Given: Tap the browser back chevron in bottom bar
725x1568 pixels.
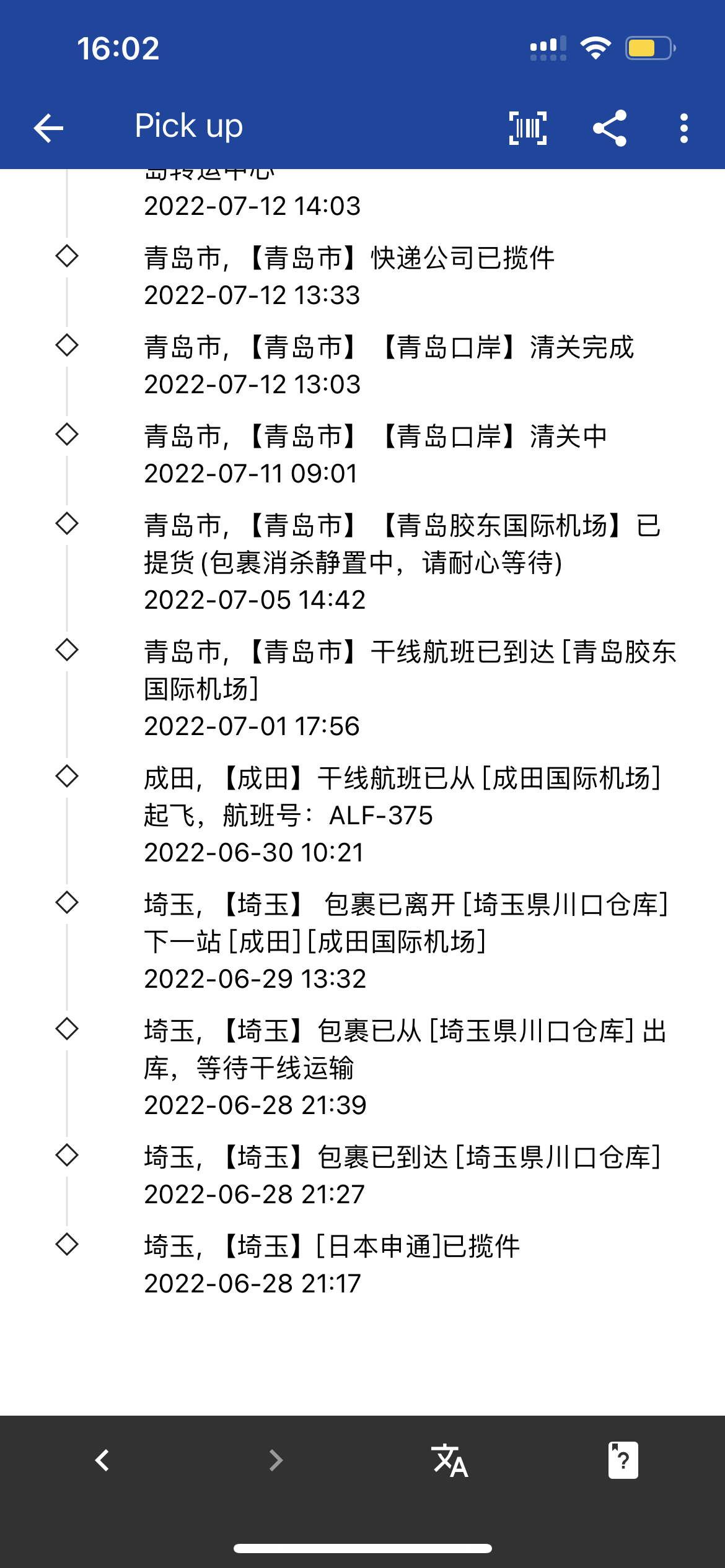Looking at the screenshot, I should pos(102,1460).
